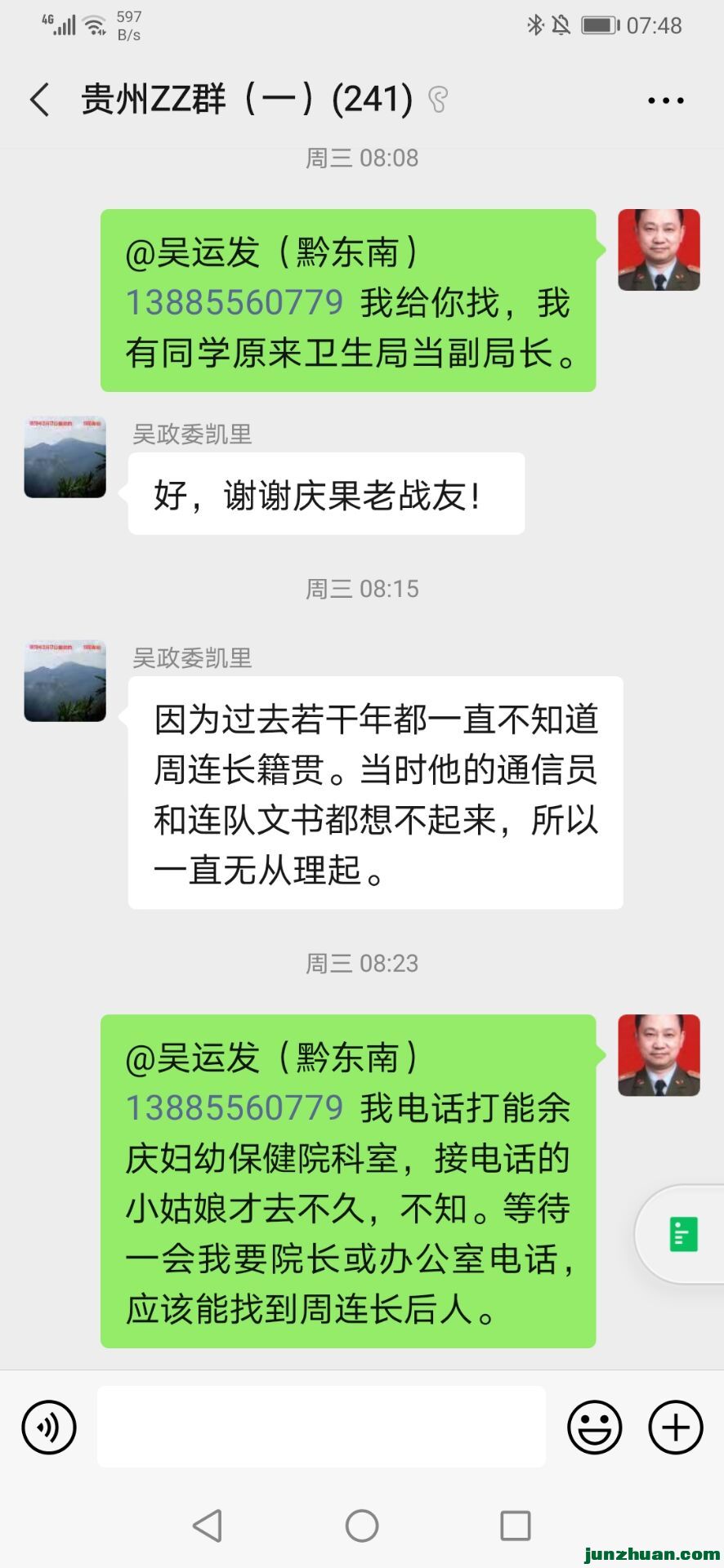Tap the system home button

[x=362, y=1525]
